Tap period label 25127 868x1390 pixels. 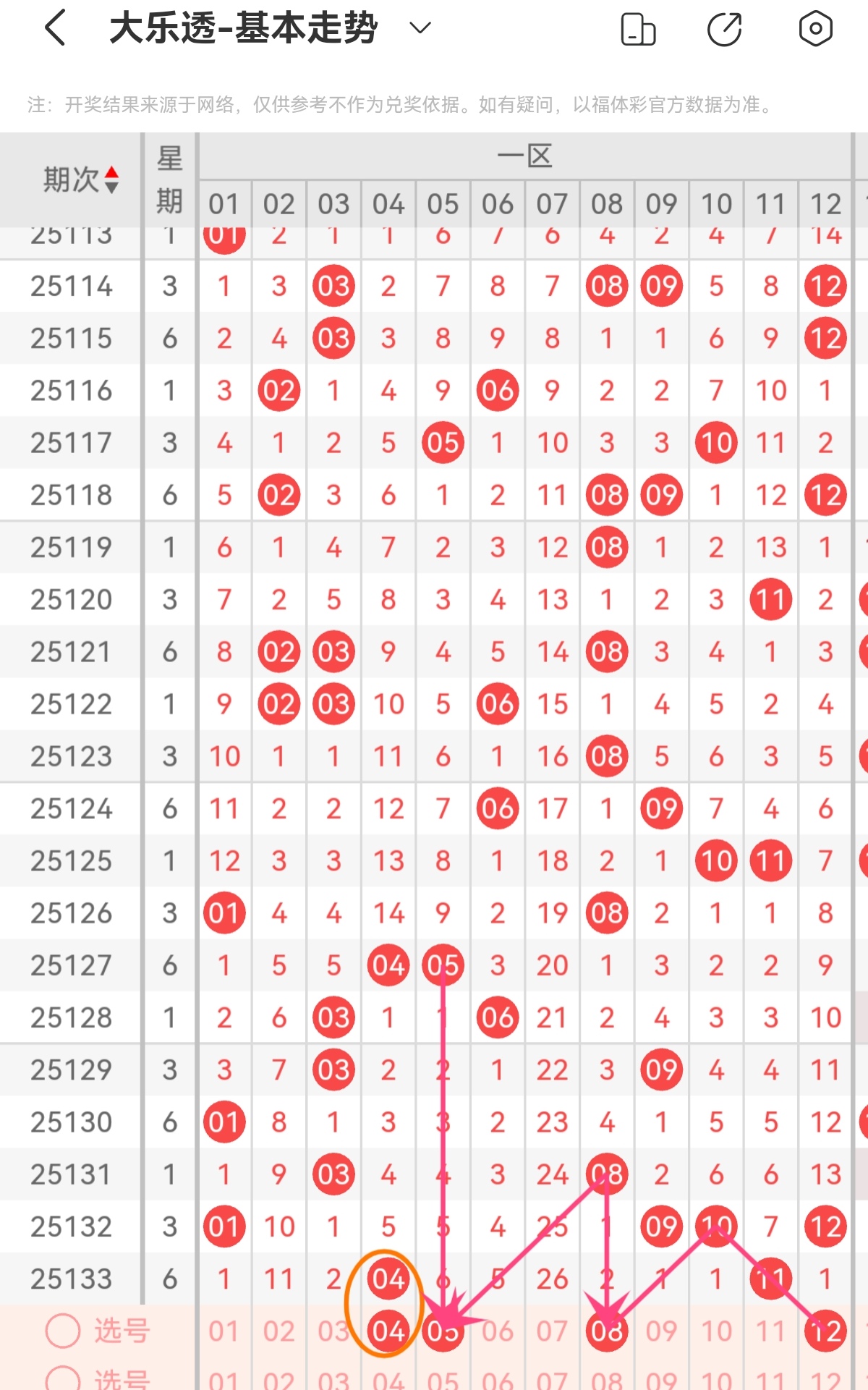click(70, 965)
